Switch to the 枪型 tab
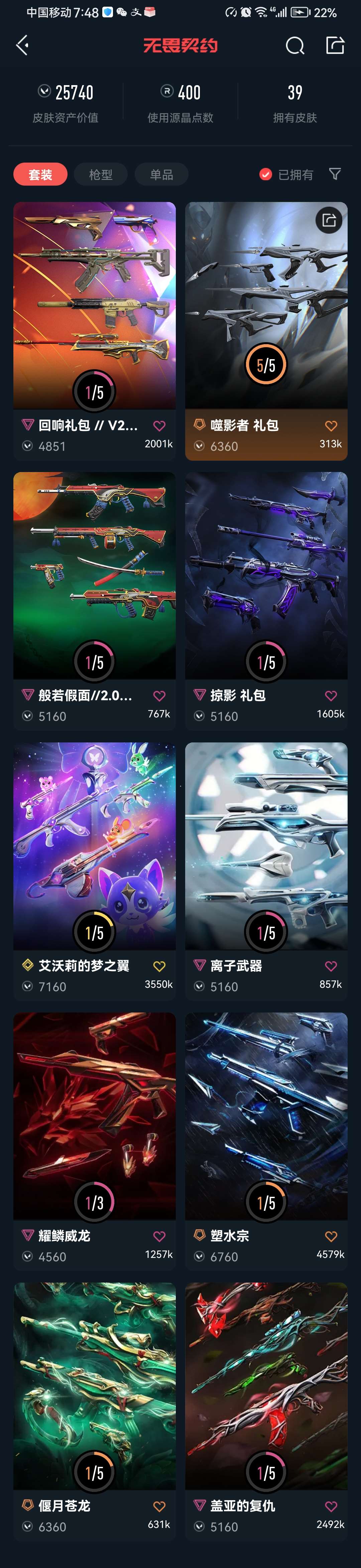The width and height of the screenshot is (361, 1568). (x=101, y=175)
